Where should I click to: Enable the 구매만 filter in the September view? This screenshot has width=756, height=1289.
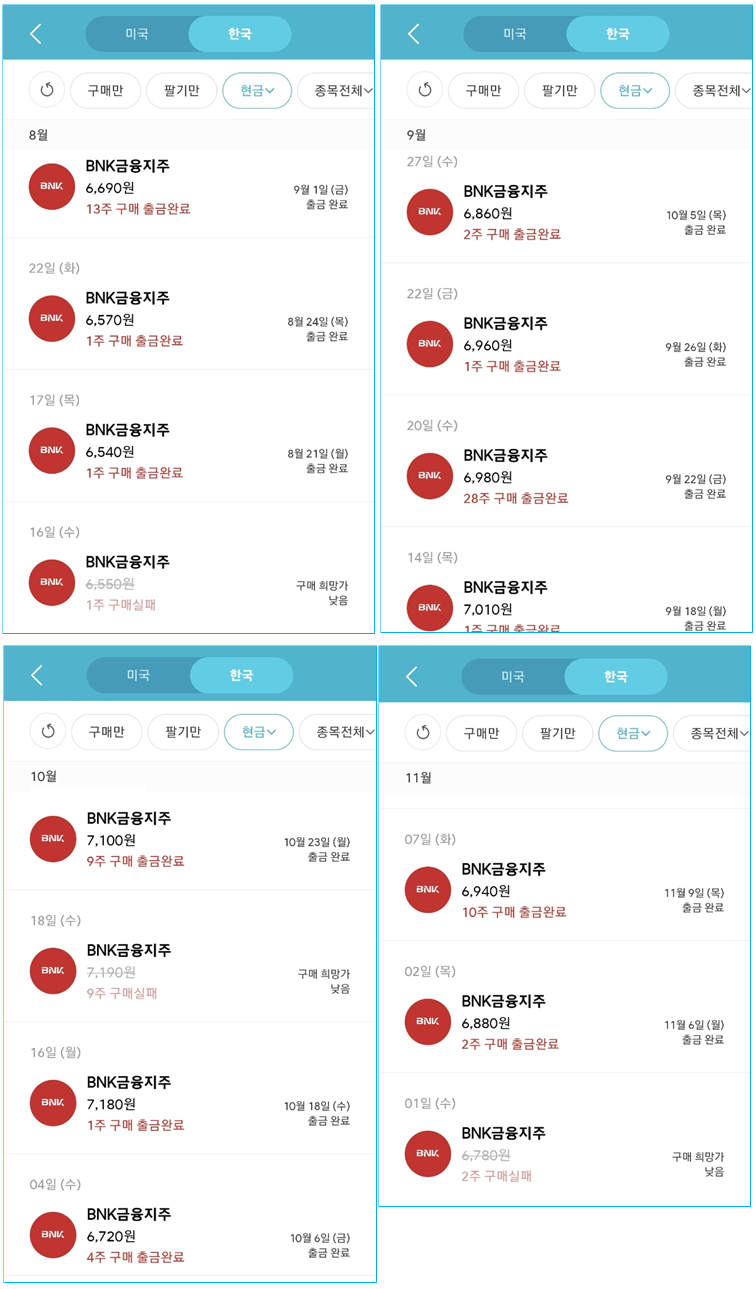(x=486, y=89)
